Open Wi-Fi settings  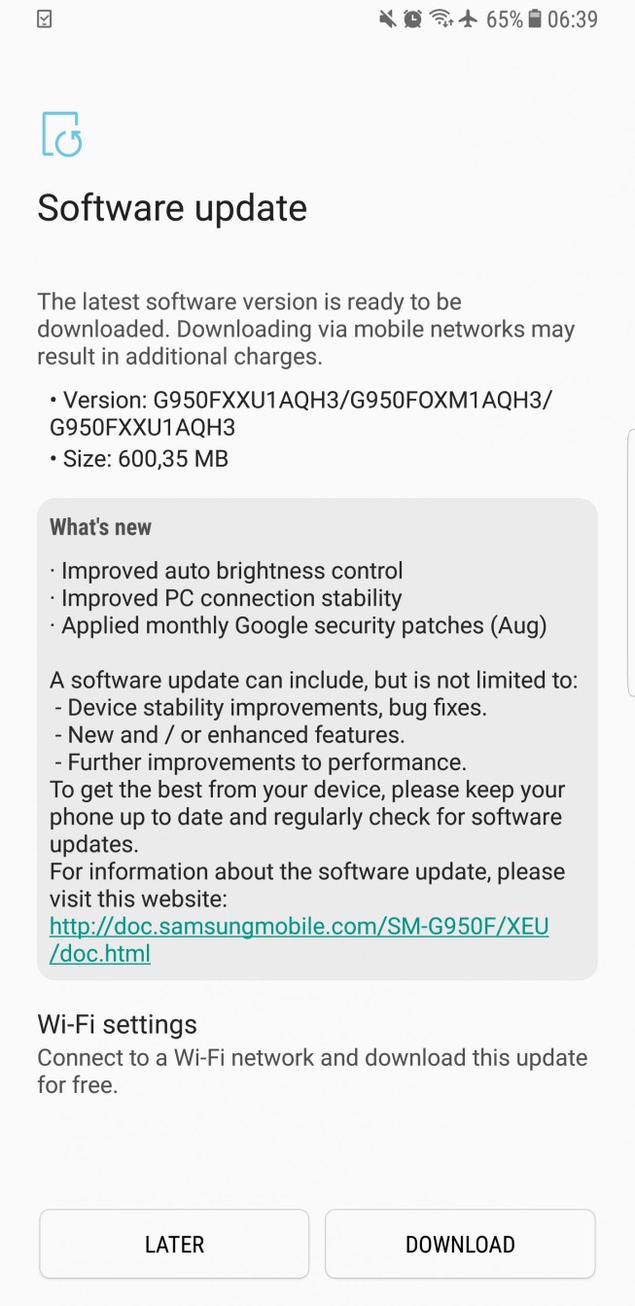117,1024
